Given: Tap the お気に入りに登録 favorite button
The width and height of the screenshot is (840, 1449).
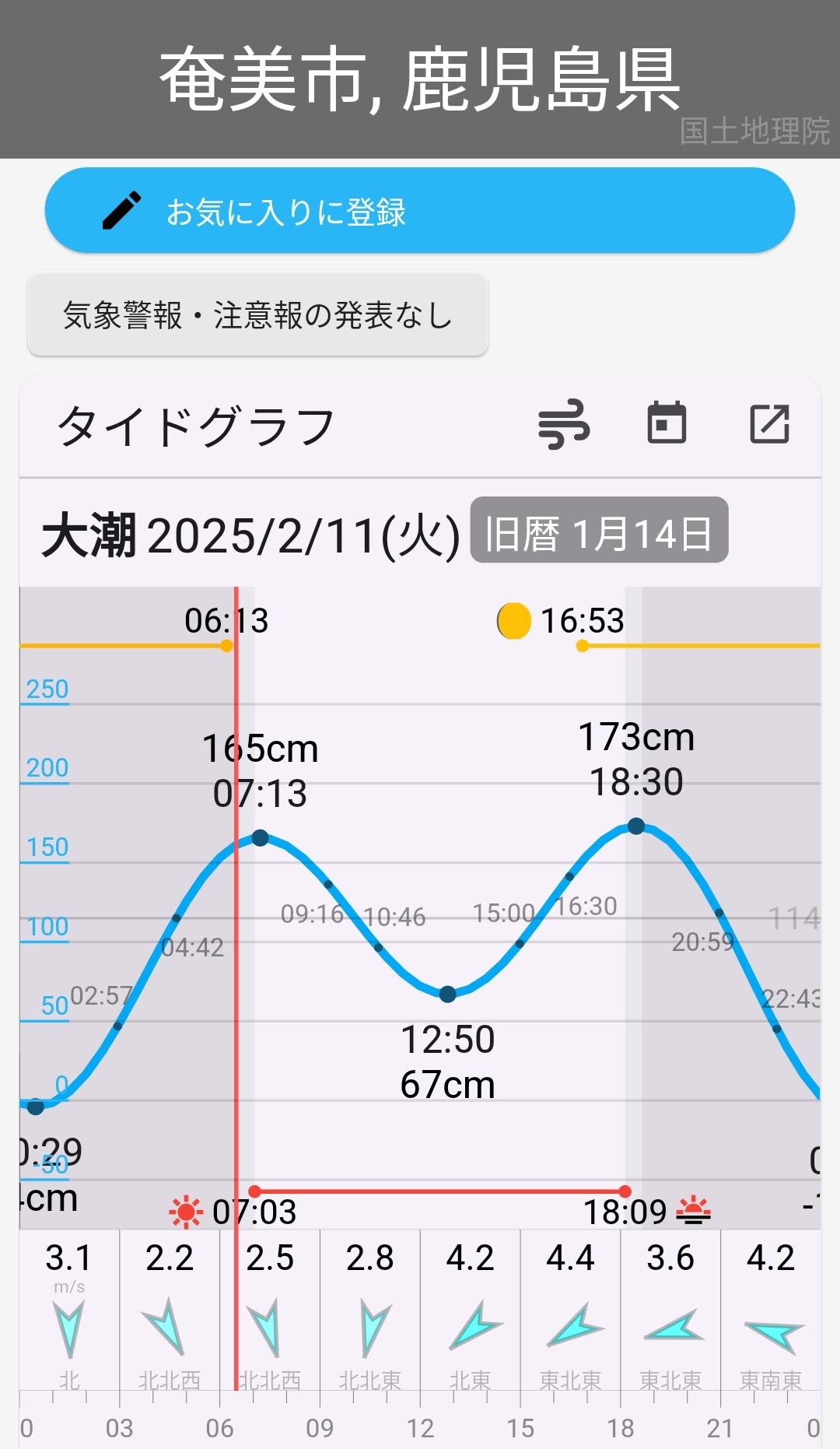Looking at the screenshot, I should (419, 211).
